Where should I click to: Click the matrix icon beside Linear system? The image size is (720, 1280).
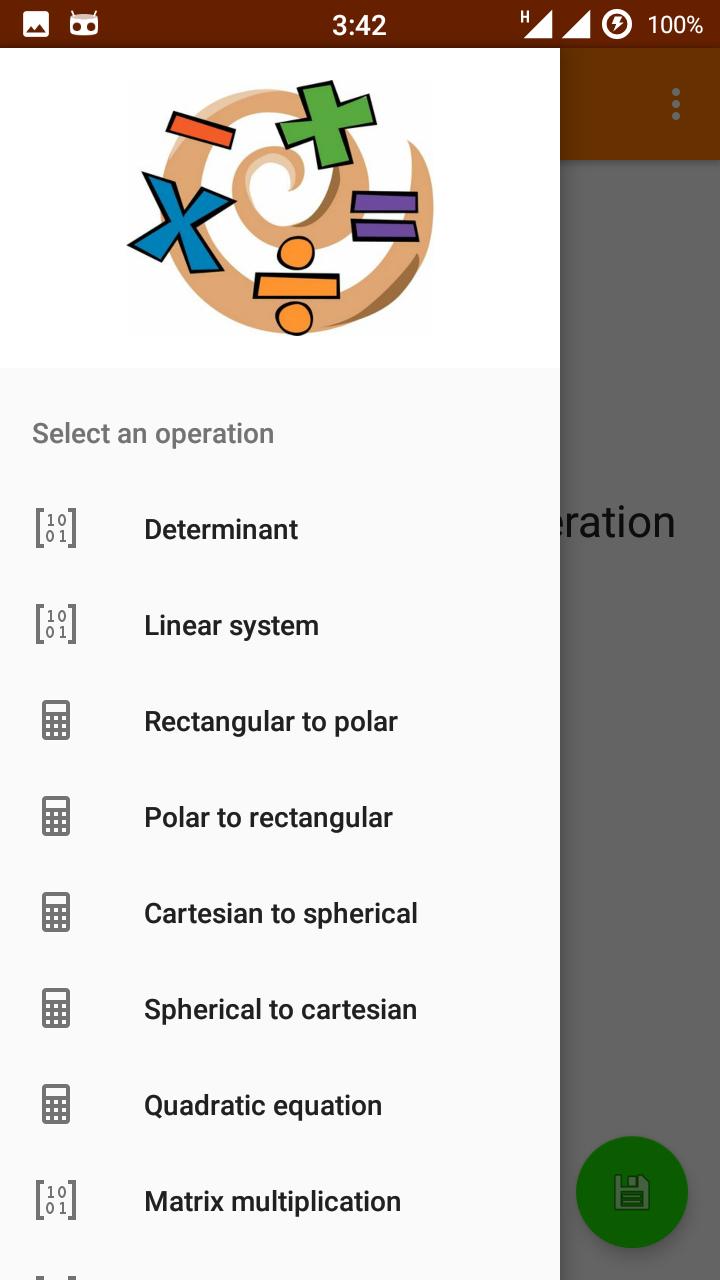tap(57, 625)
